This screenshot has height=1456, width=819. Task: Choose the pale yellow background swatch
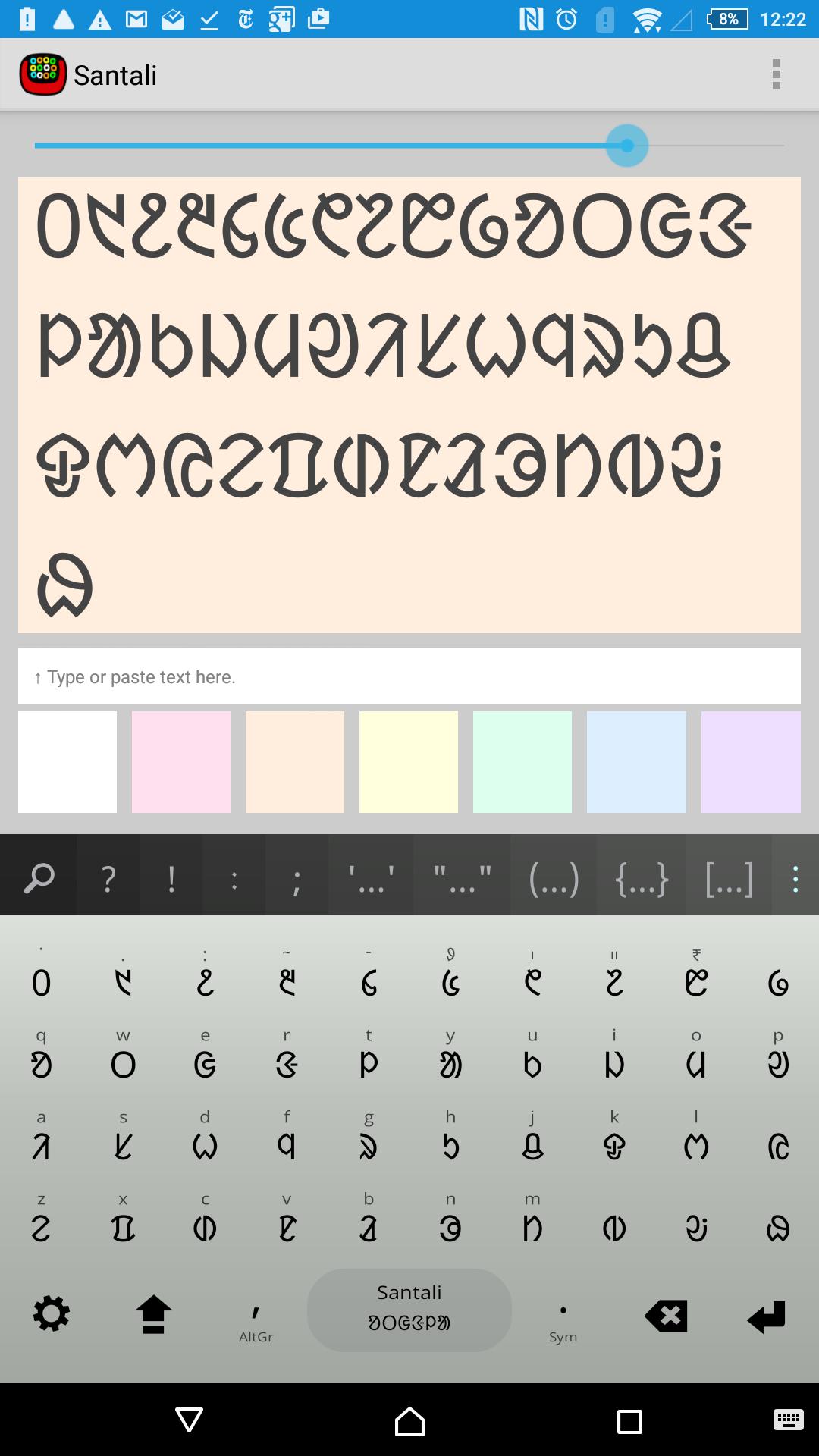tap(409, 761)
